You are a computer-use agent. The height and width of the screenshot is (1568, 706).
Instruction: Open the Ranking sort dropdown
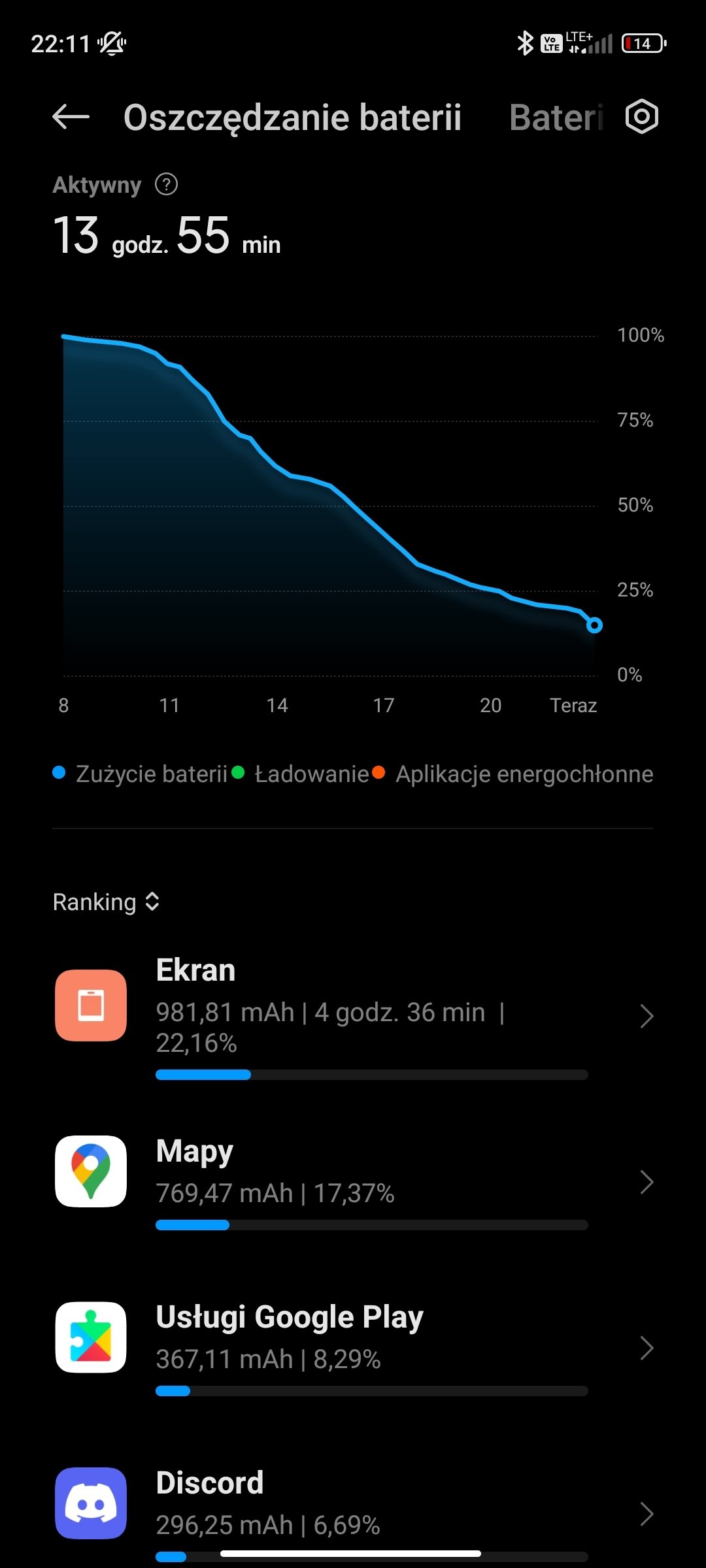pos(107,902)
